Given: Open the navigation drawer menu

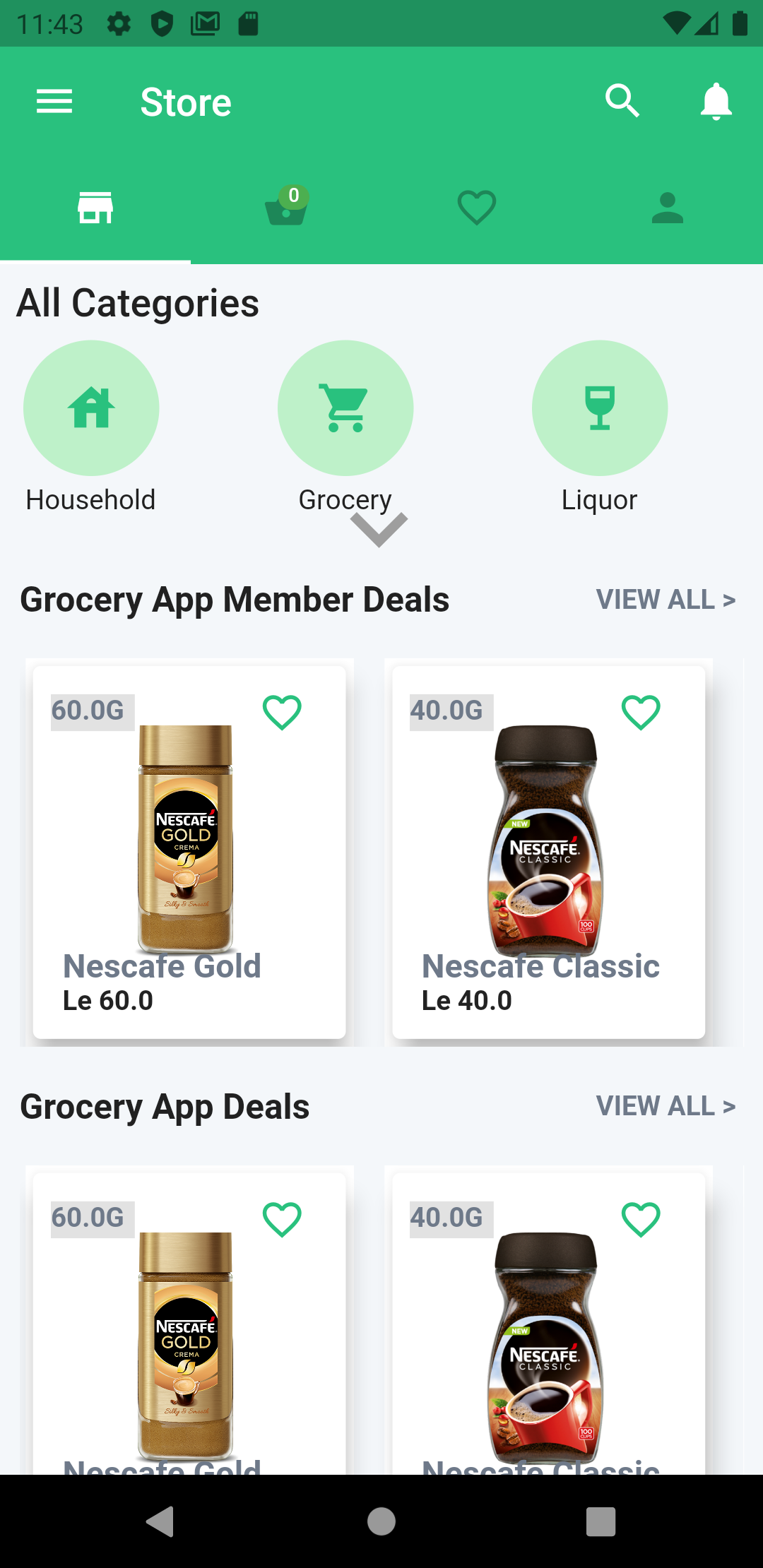Looking at the screenshot, I should coord(54,101).
